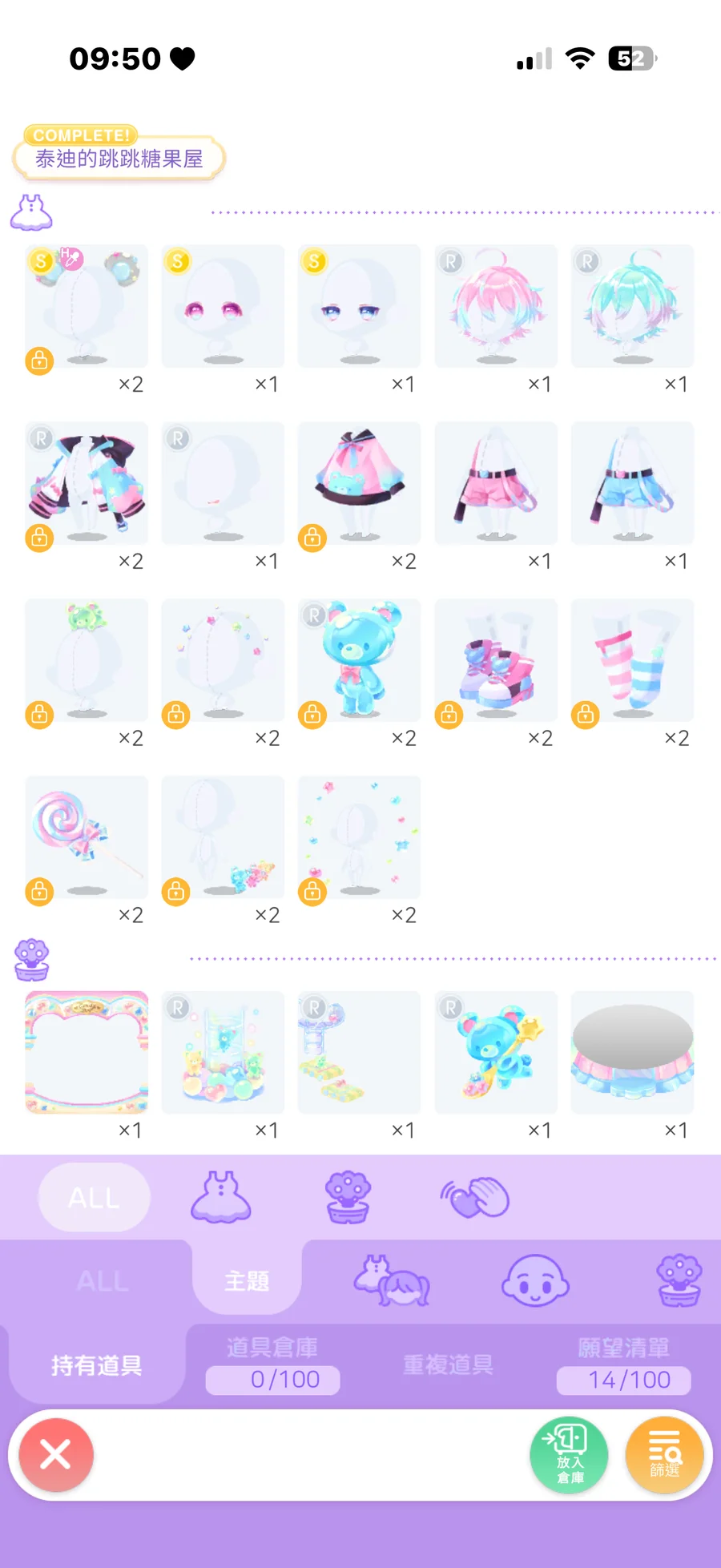Screen dimensions: 721x1568
Task: Filter by gesture hands icon
Action: 475,1197
